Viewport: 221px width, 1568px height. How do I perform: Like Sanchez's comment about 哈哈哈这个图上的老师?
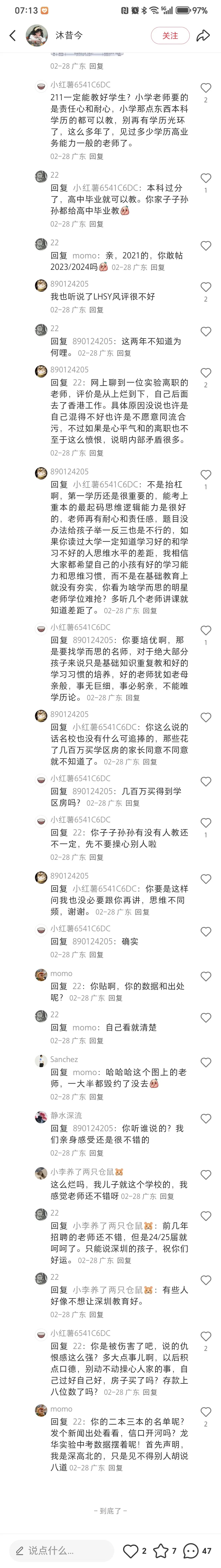click(x=206, y=1062)
